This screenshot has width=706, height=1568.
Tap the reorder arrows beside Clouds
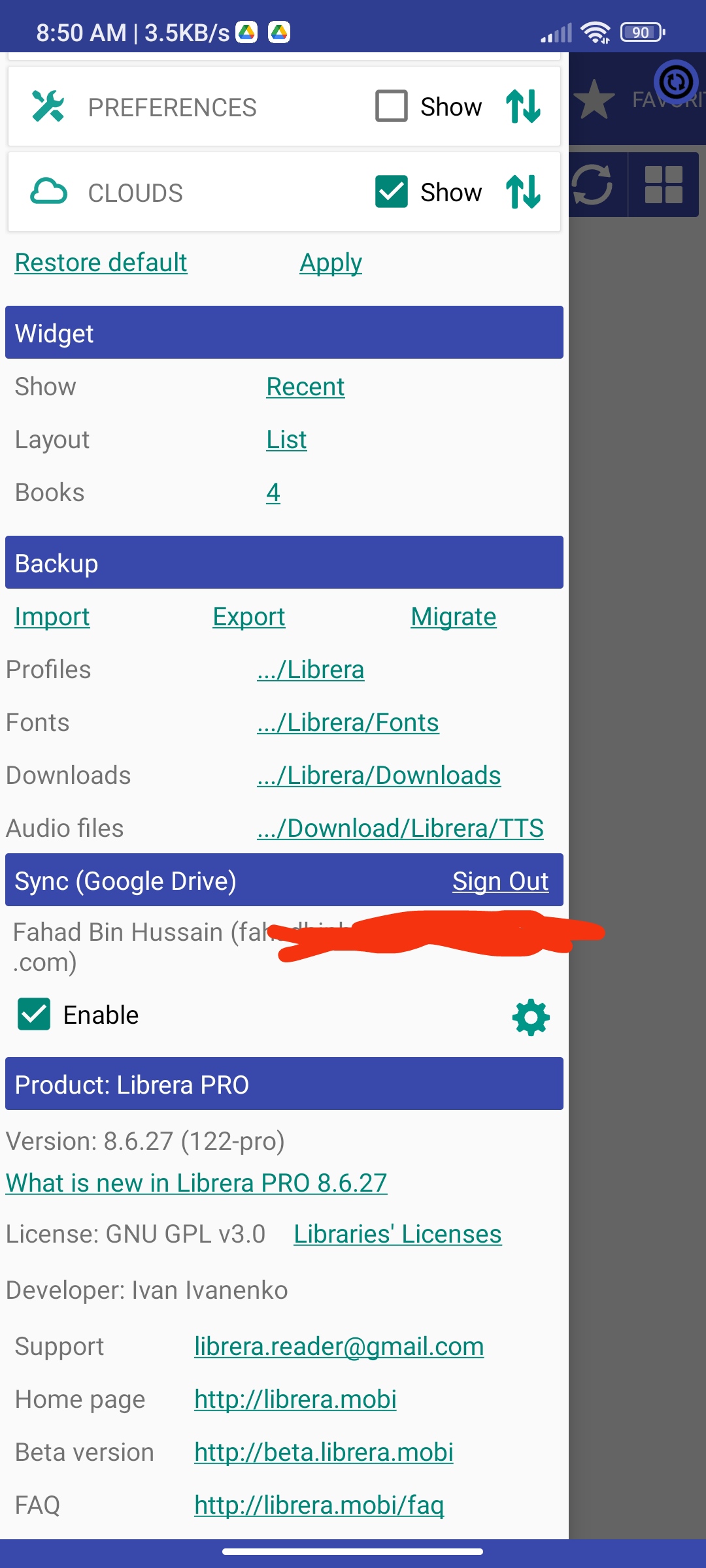pyautogui.click(x=523, y=191)
